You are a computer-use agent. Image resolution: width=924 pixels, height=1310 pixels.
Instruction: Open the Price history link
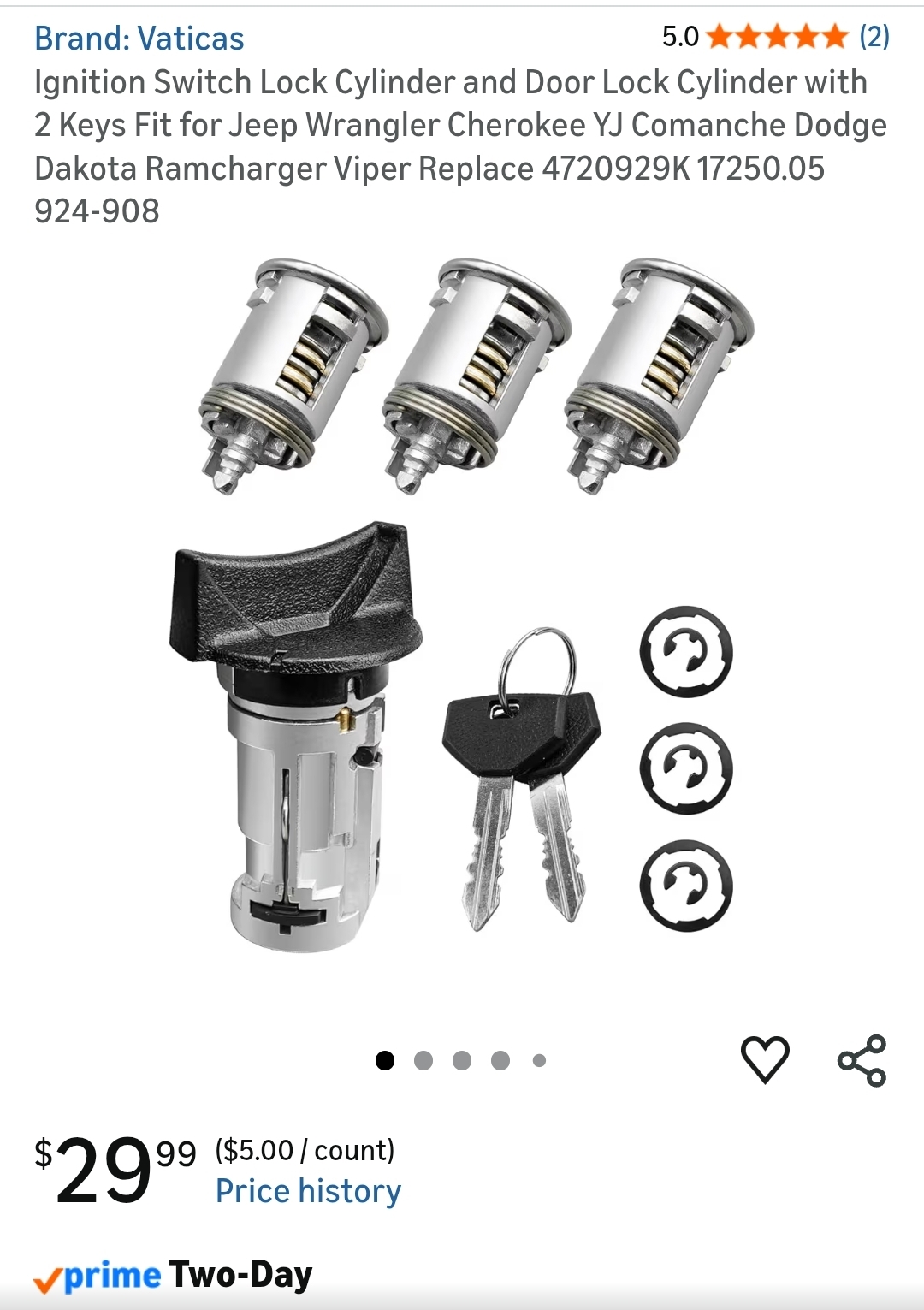coord(308,1191)
